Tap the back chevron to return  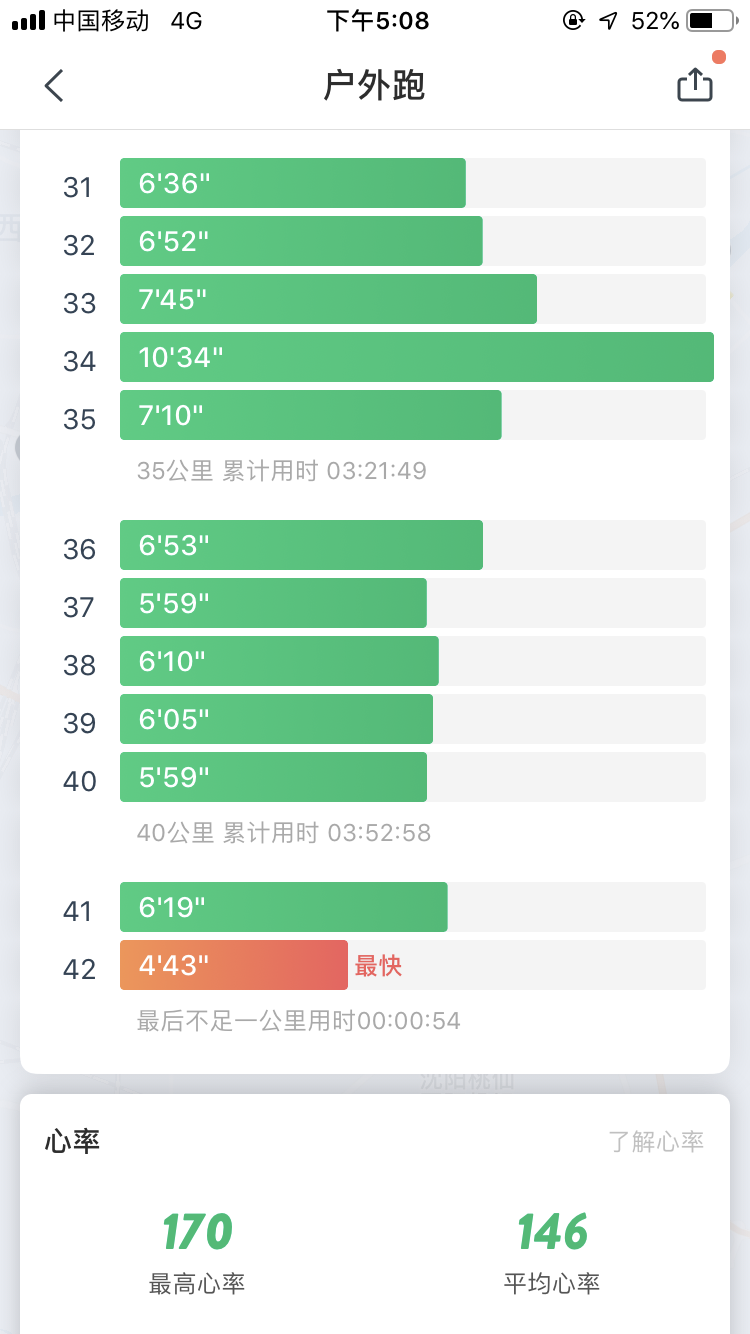point(53,86)
